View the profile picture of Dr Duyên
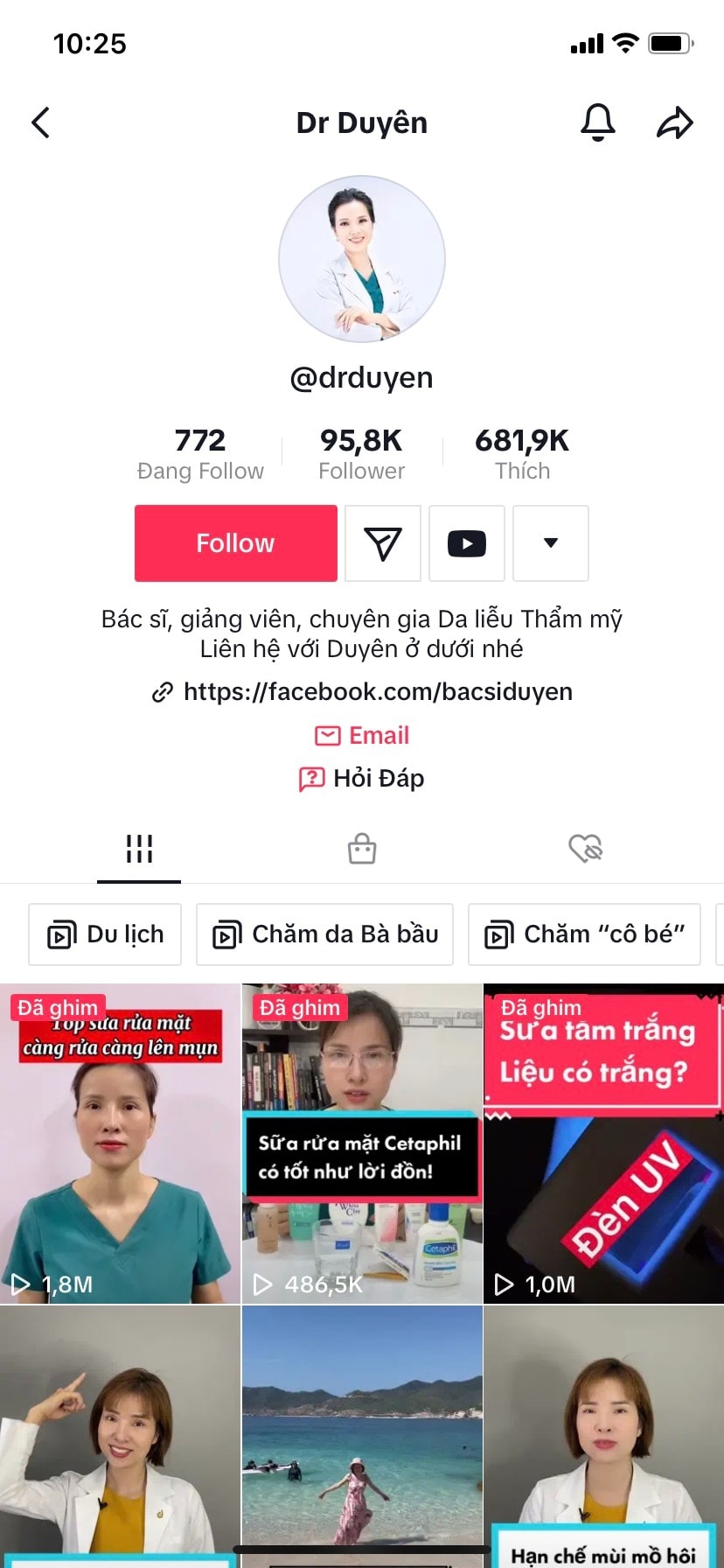 362,259
